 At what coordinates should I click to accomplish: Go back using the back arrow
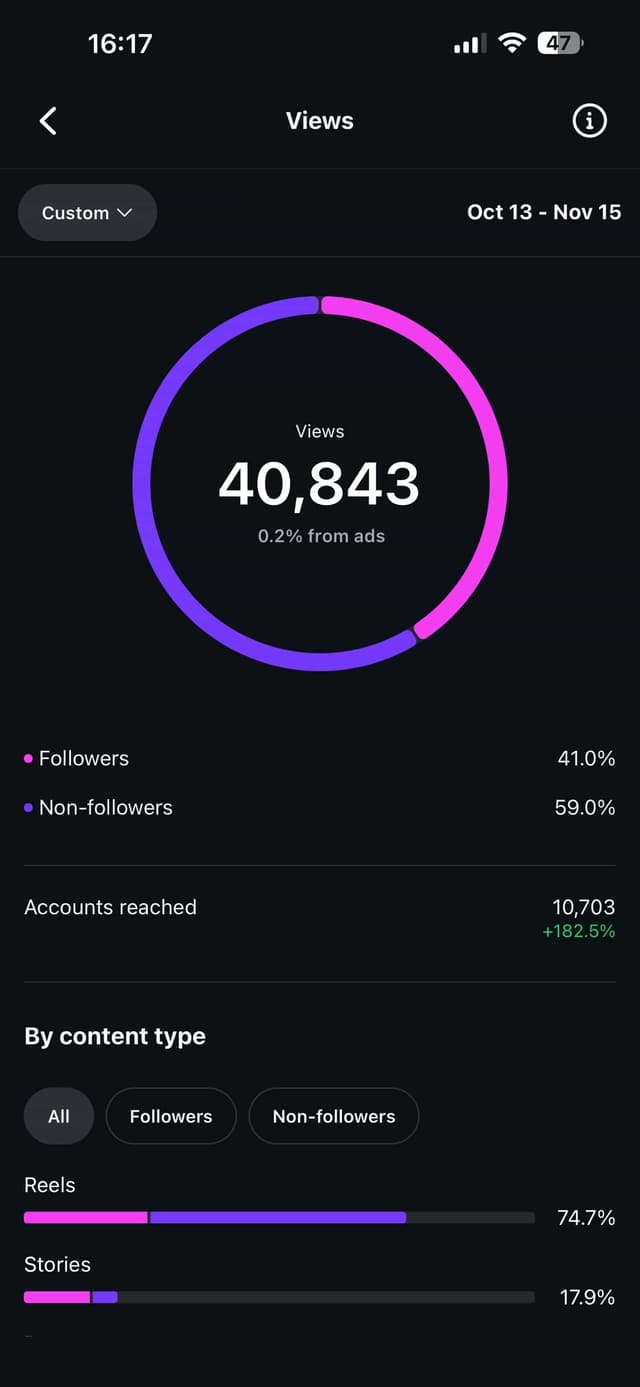tap(48, 121)
